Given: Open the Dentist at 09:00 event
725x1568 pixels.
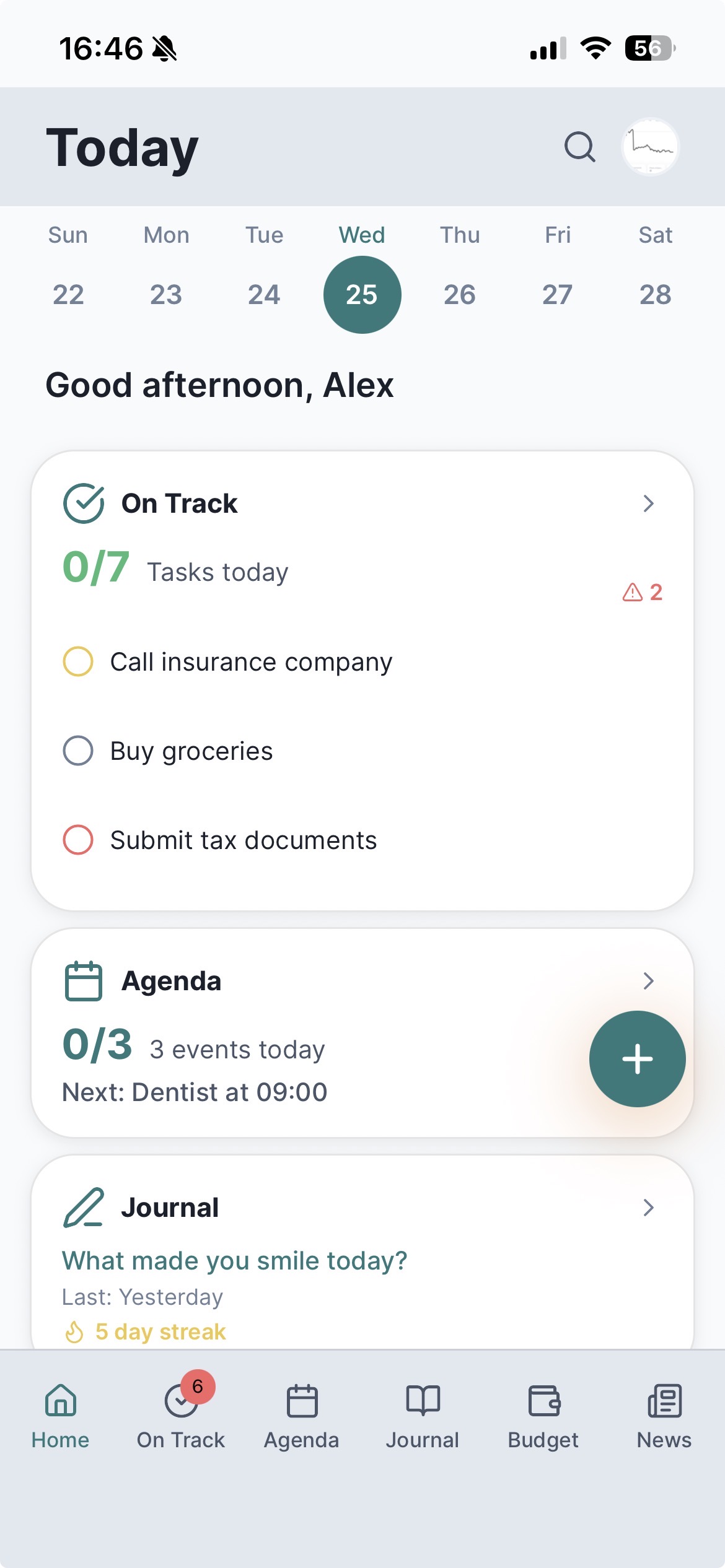Looking at the screenshot, I should tap(194, 1092).
